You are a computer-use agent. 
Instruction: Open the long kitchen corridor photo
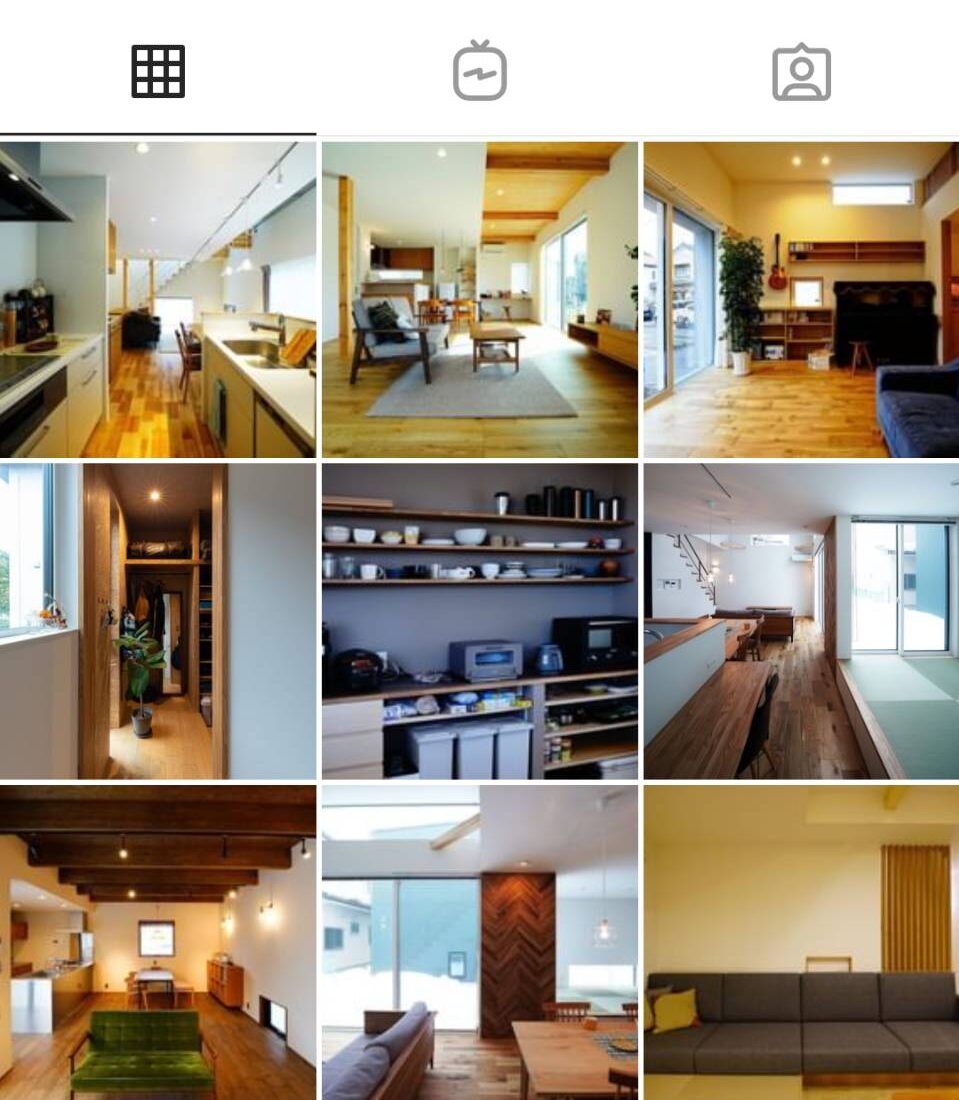click(158, 299)
